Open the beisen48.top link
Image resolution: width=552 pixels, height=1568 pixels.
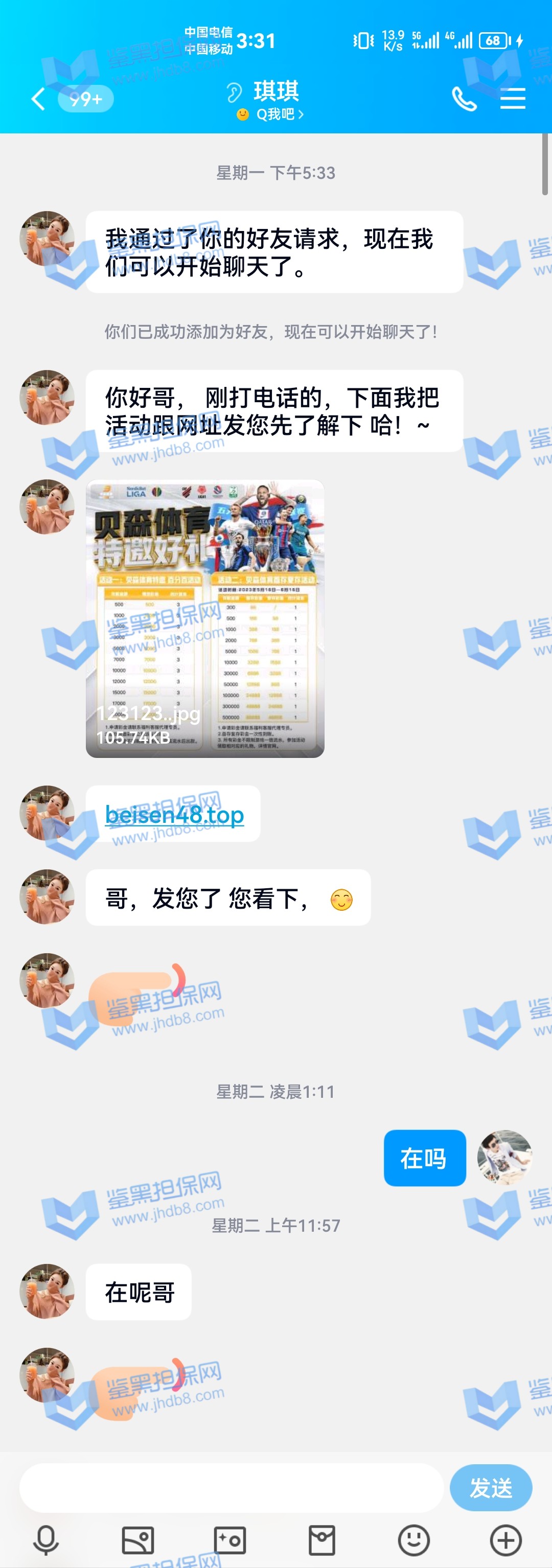[175, 815]
